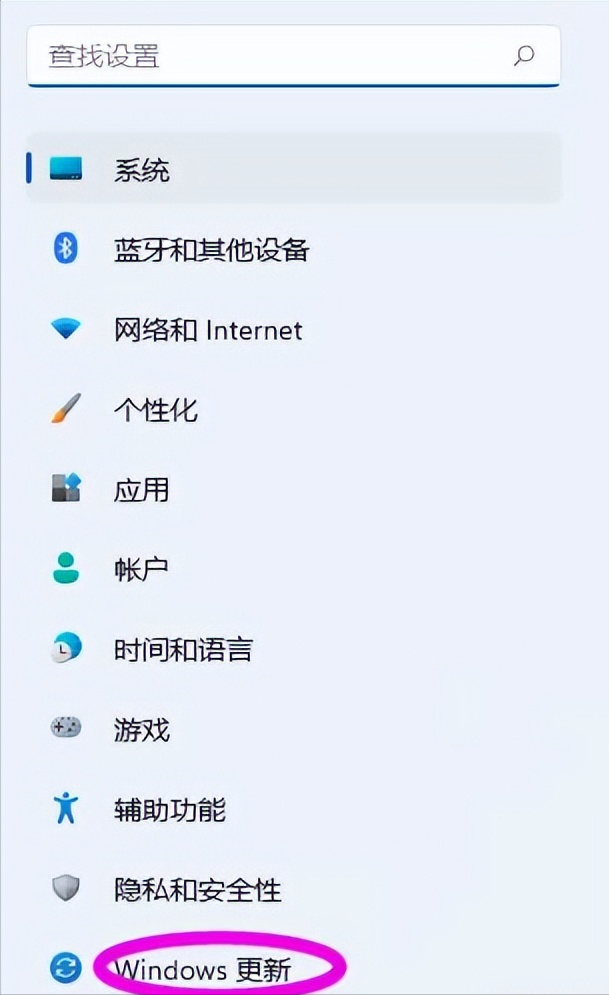Go to 游戏 settings

[x=294, y=729]
